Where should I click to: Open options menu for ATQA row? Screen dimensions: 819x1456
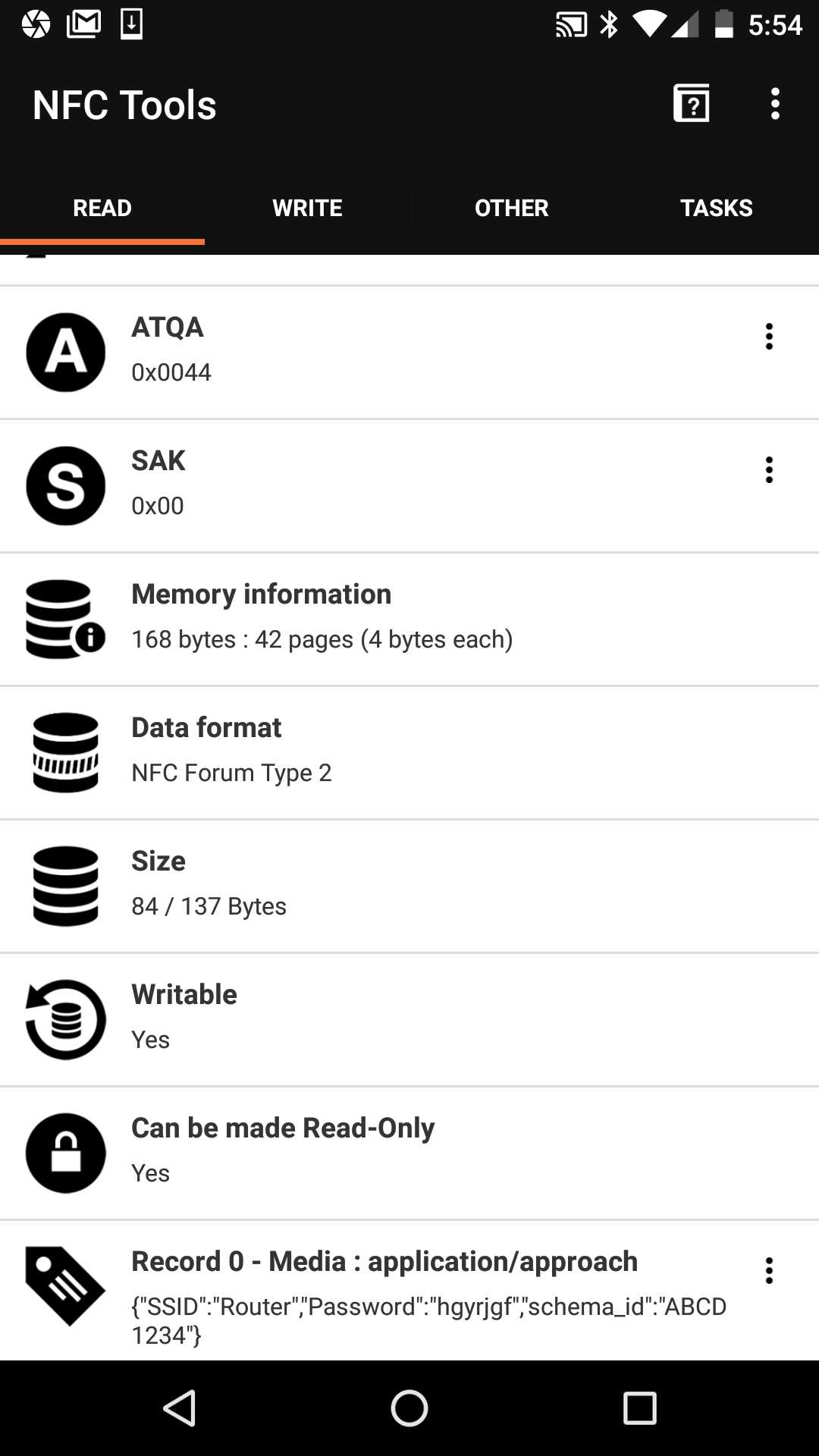769,336
